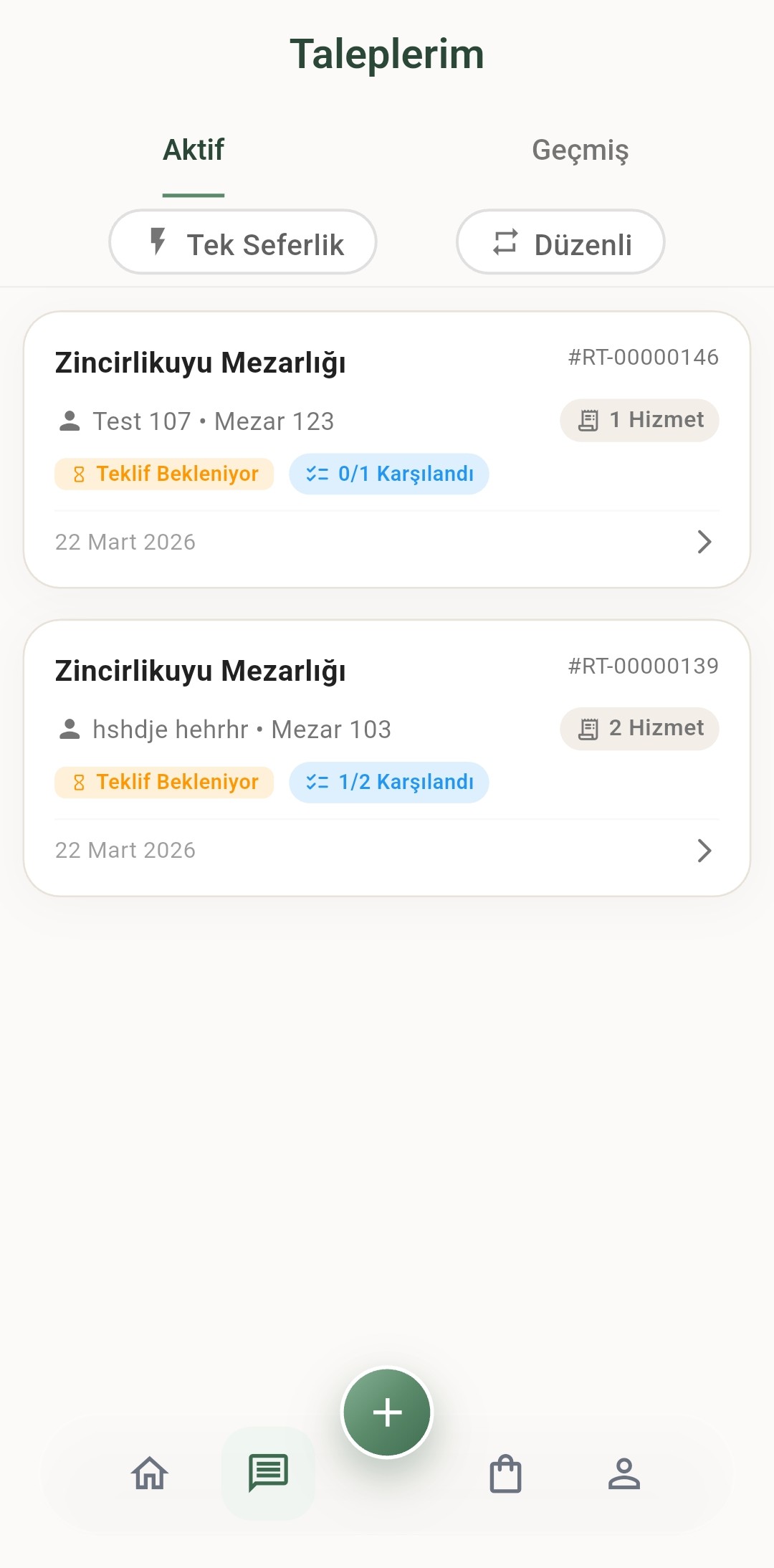Switch to the Geçmiş tab
Viewport: 774px width, 1568px height.
(580, 150)
